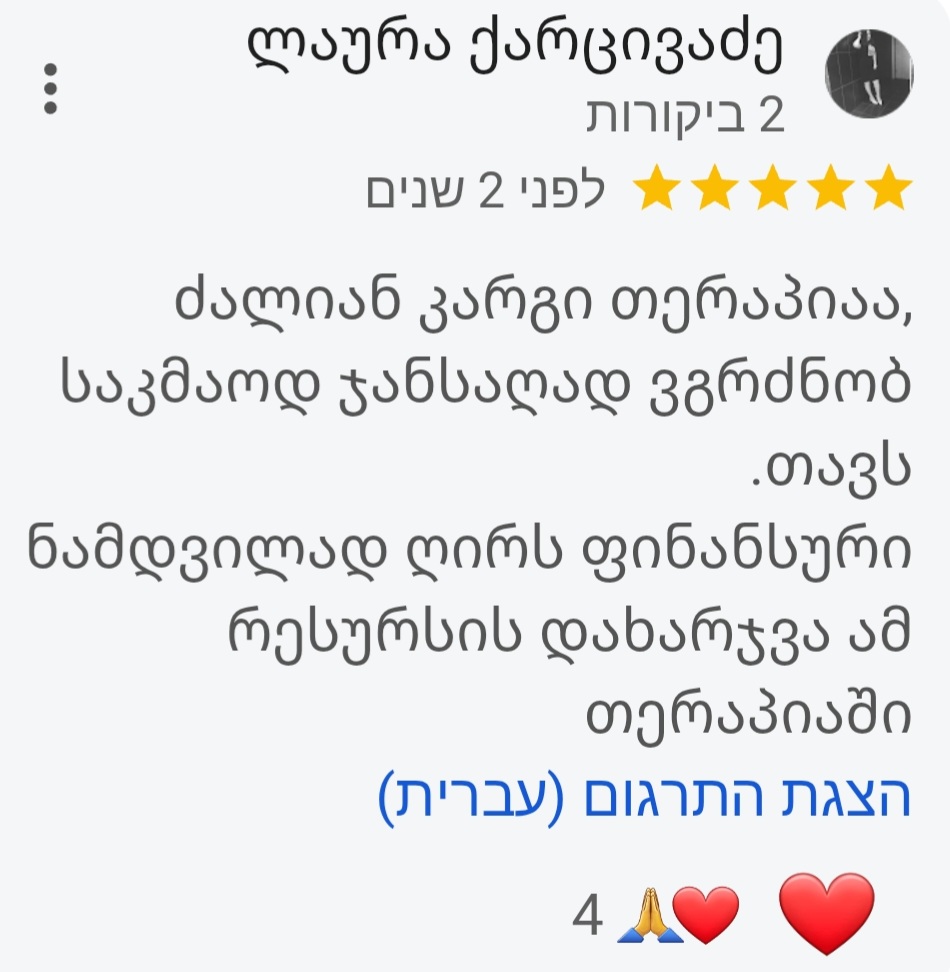Open the three-dot overflow menu
Screen dimensions: 950x972
pyautogui.click(x=52, y=89)
